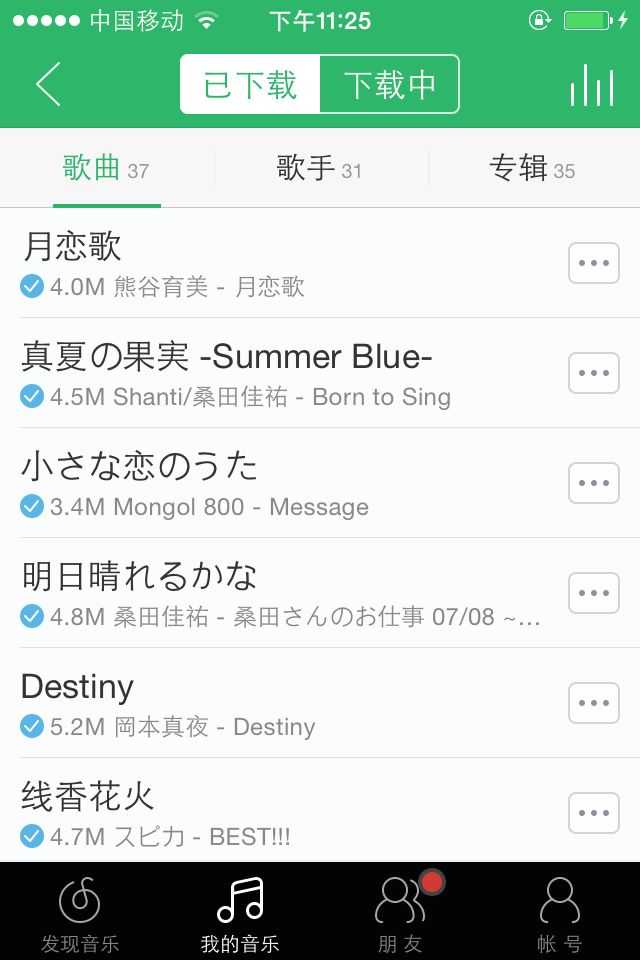Screen dimensions: 640x960
Task: Open more options for 小さな恋のうた
Action: [594, 483]
